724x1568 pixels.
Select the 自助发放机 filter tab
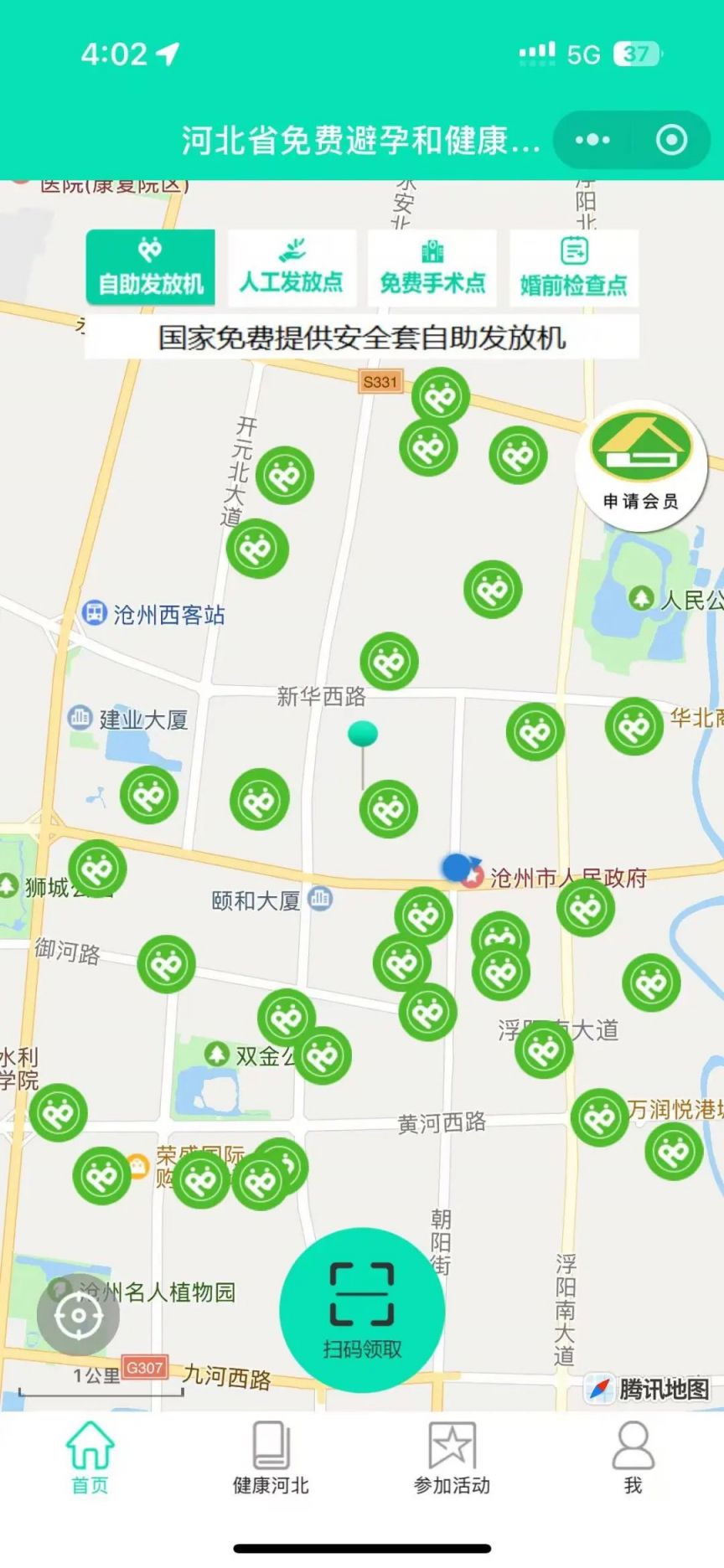(151, 266)
